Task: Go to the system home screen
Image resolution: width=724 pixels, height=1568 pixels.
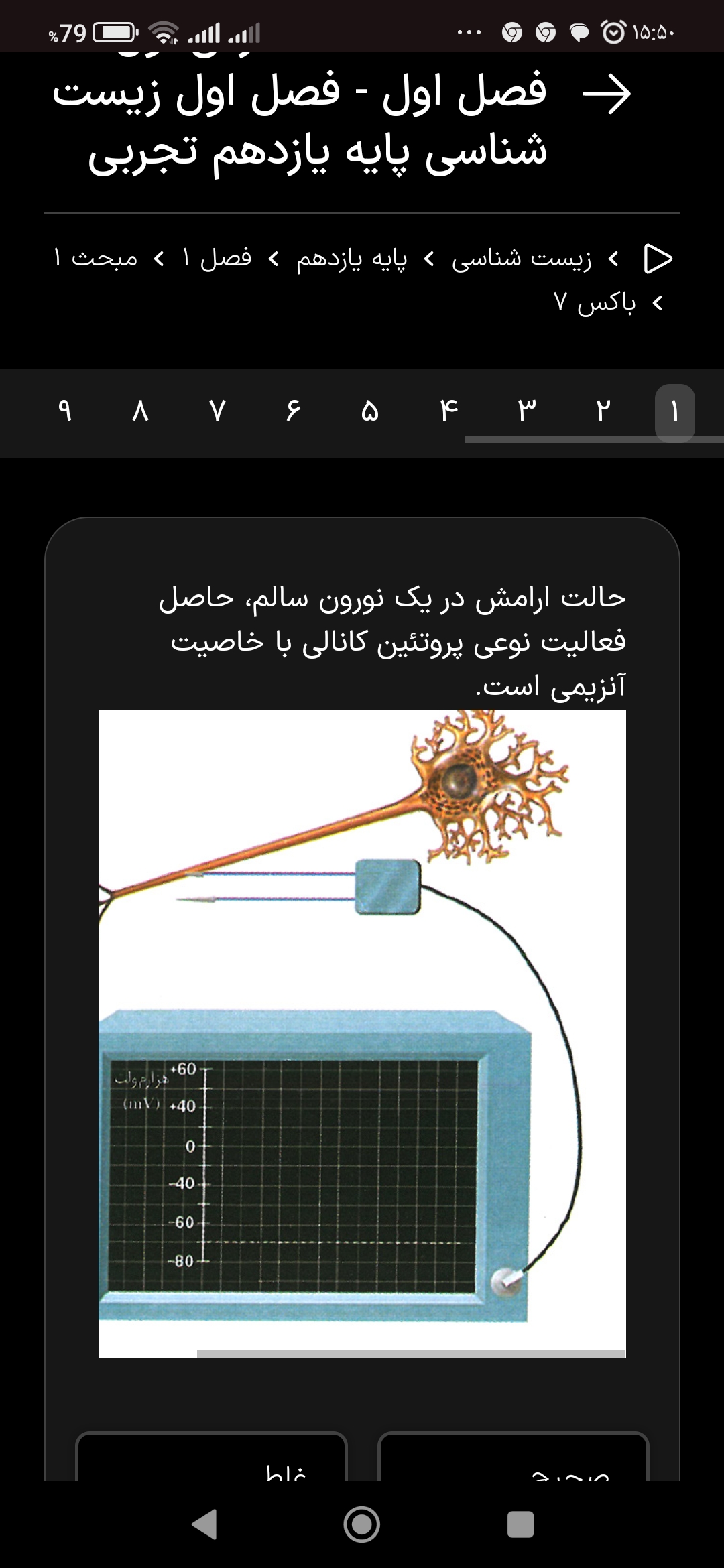Action: click(362, 1524)
